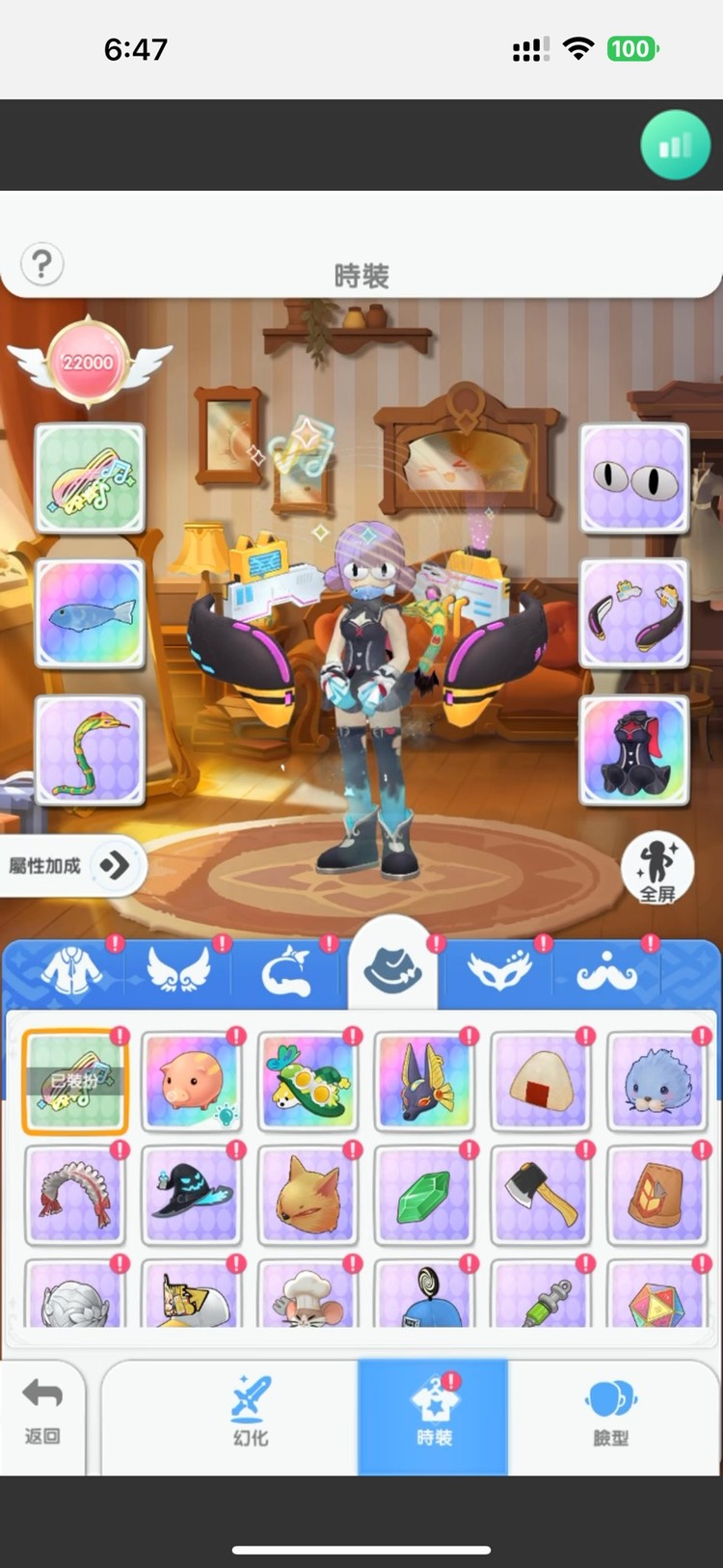
Task: Select the Anubis mask headwear item
Action: pos(423,1081)
